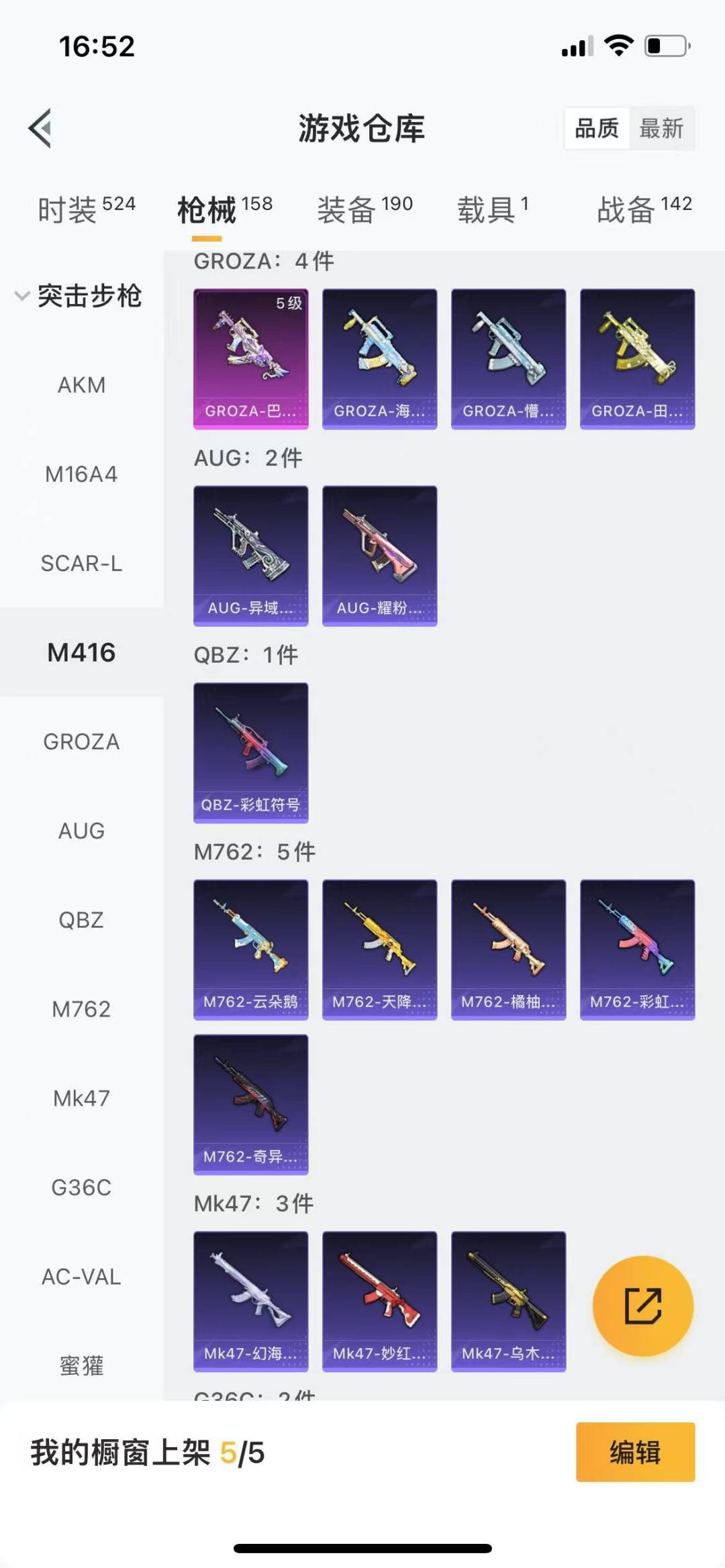Open the AUG-耀粉 skin tile
Viewport: 725px width, 1568px height.
click(380, 556)
